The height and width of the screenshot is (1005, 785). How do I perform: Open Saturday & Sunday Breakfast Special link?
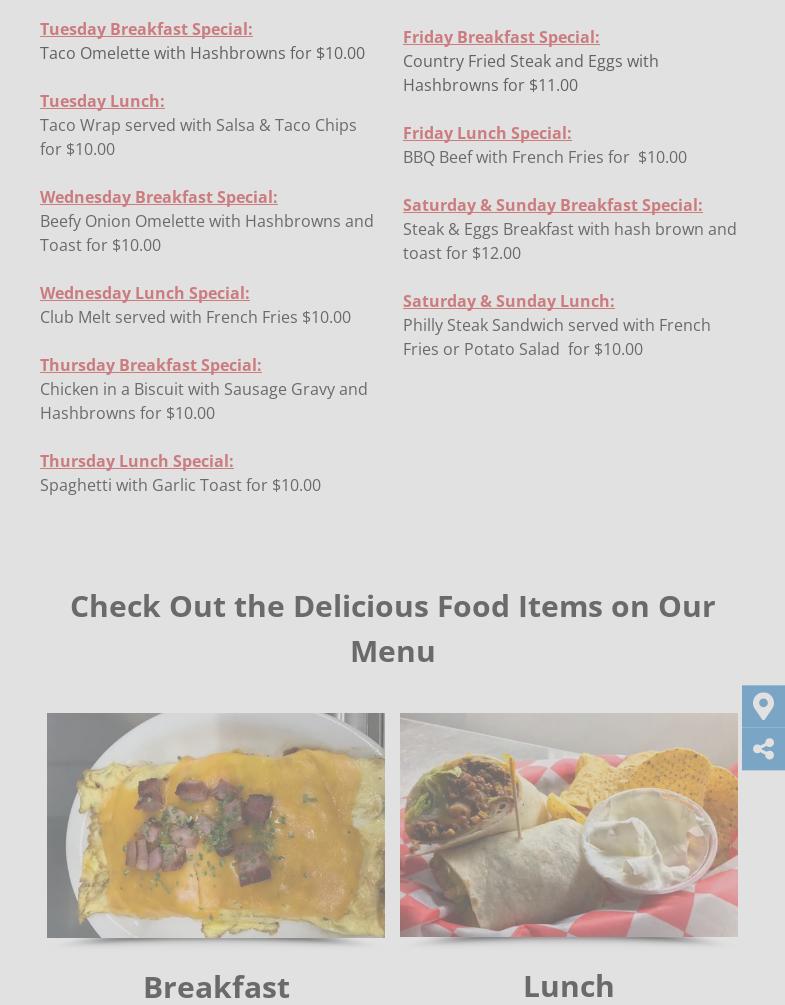pyautogui.click(x=552, y=205)
